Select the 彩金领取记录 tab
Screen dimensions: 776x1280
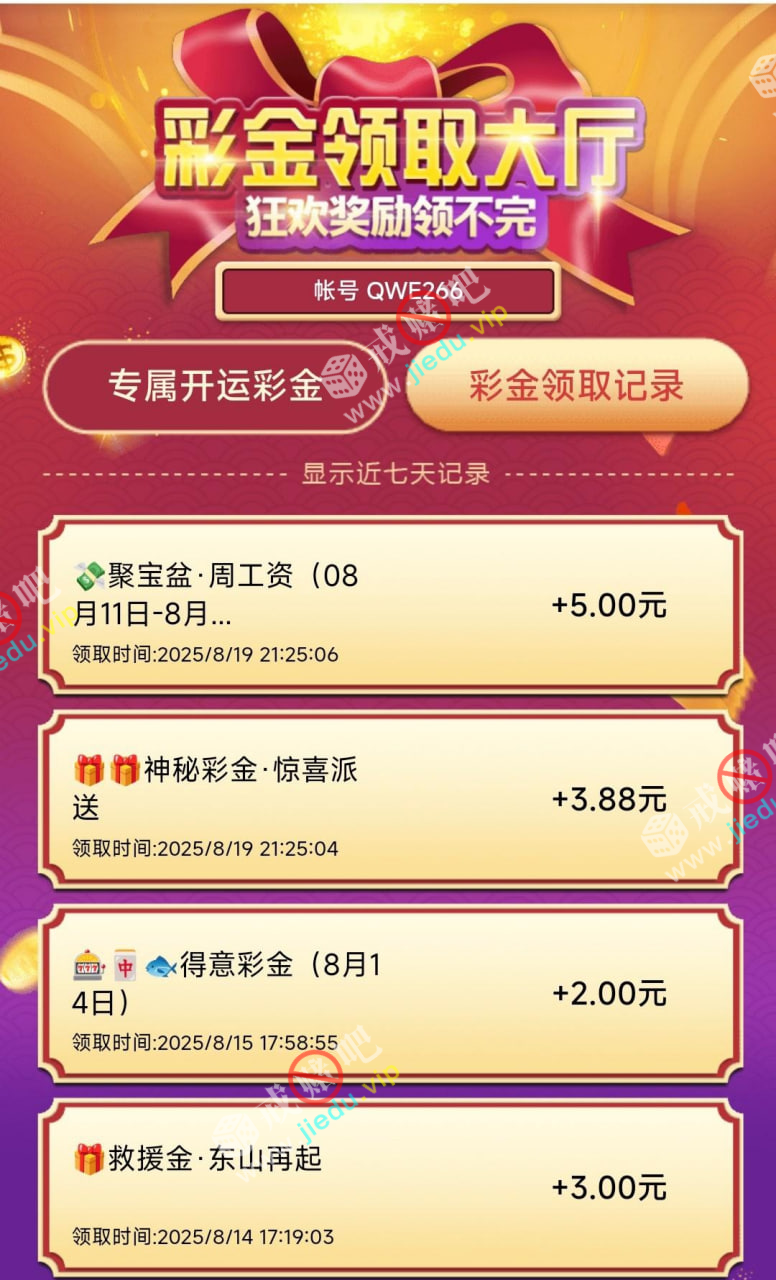pyautogui.click(x=577, y=387)
